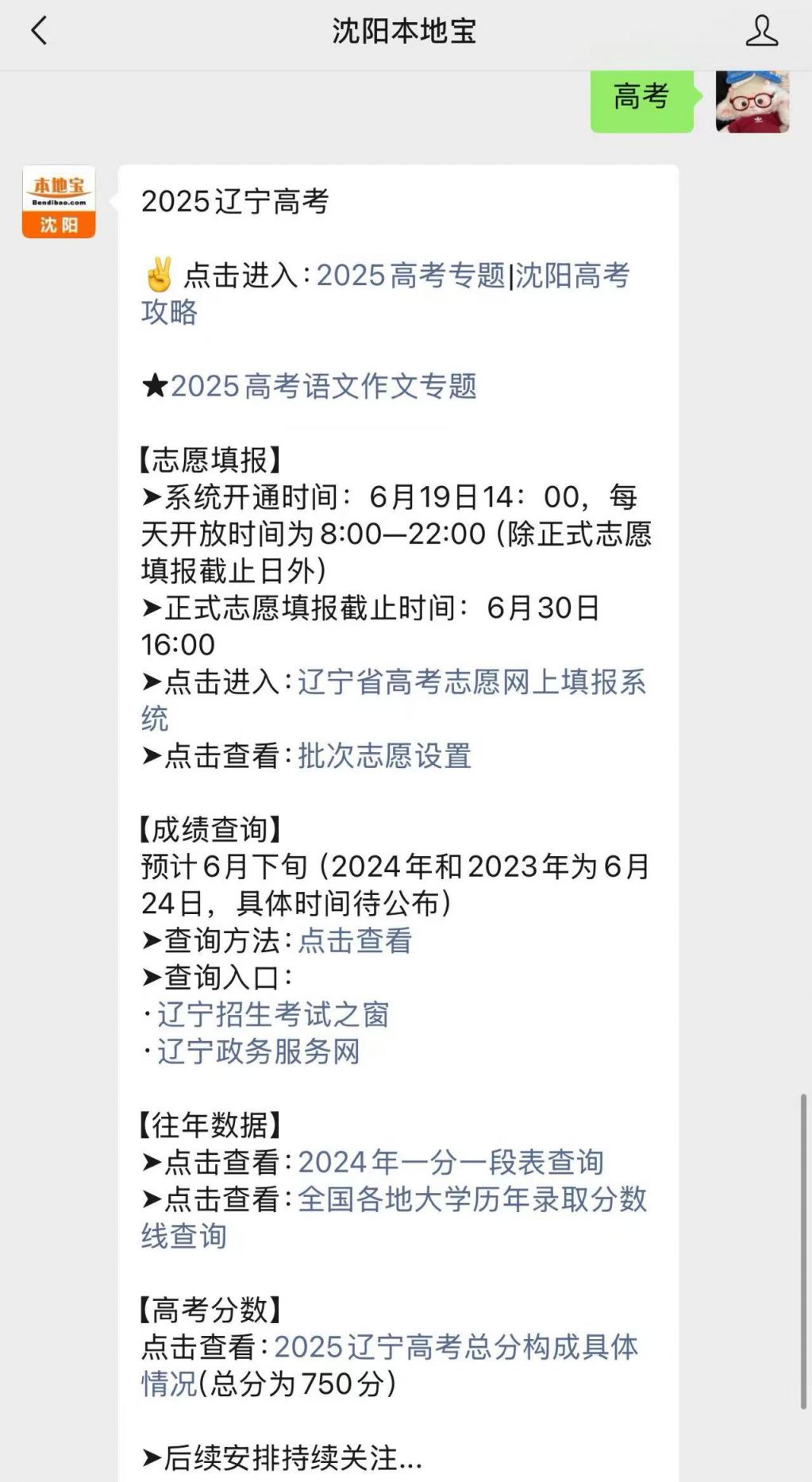Open 2024年一分一段表查询 link
812x1482 pixels.
tap(451, 1162)
